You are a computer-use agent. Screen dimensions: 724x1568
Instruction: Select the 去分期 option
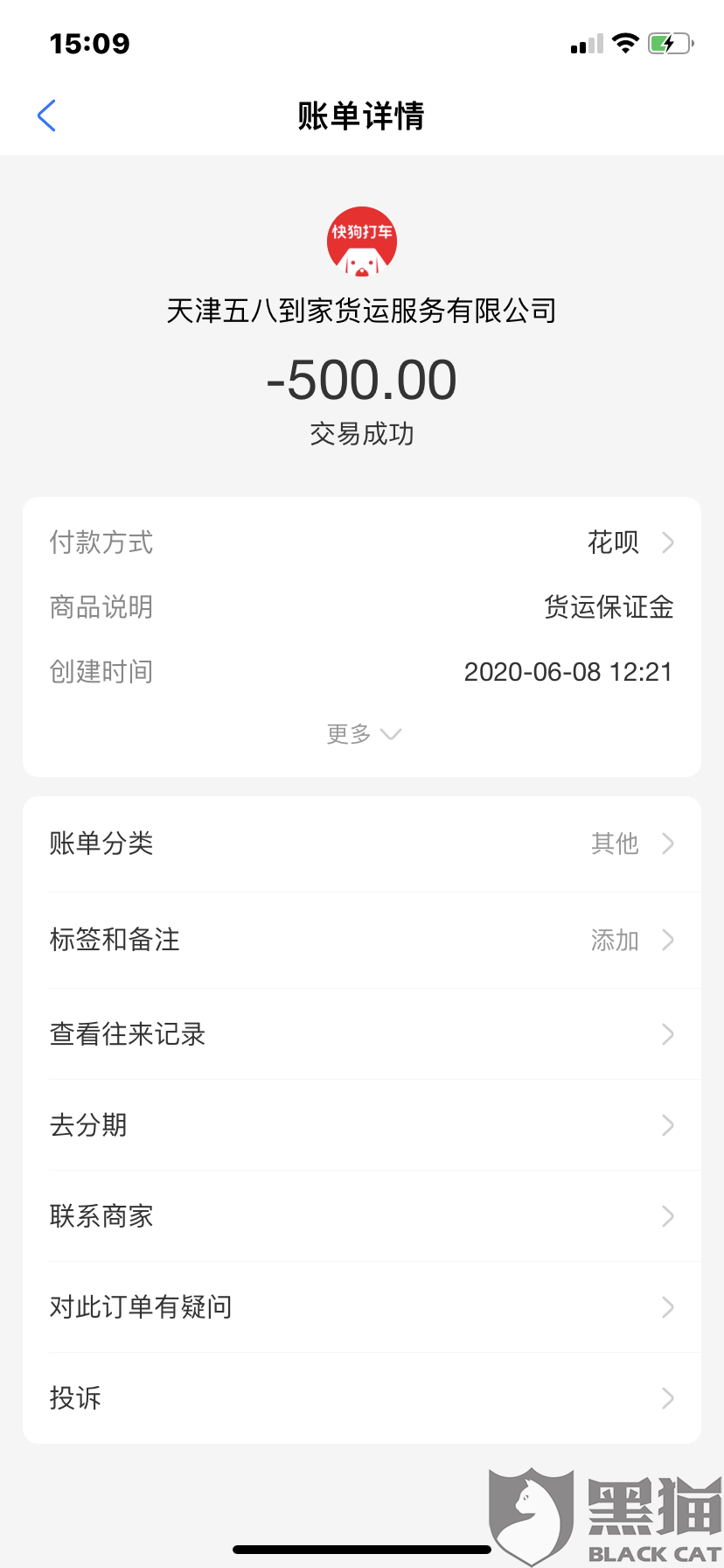tap(362, 1125)
